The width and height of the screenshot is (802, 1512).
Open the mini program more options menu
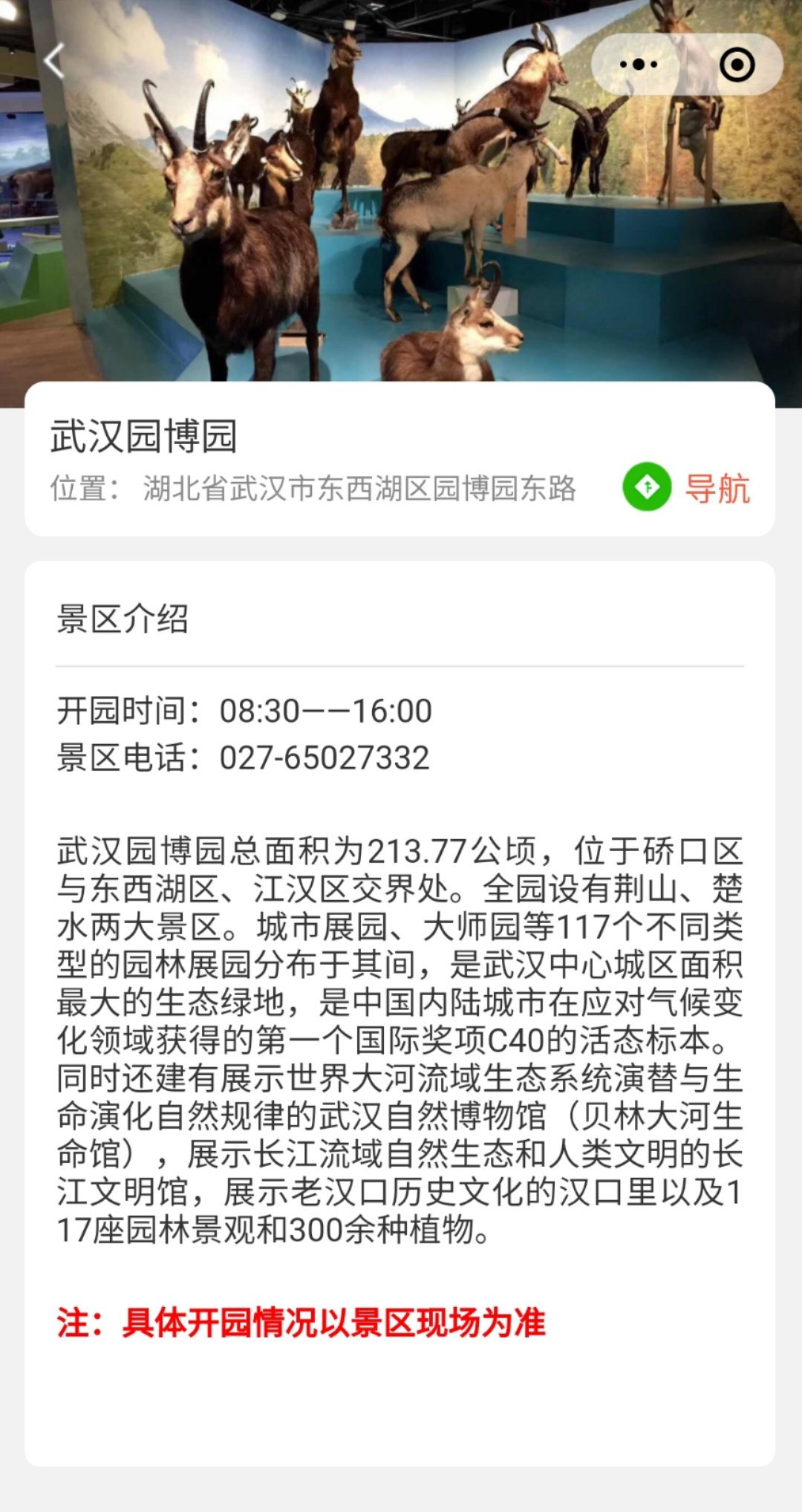point(638,65)
